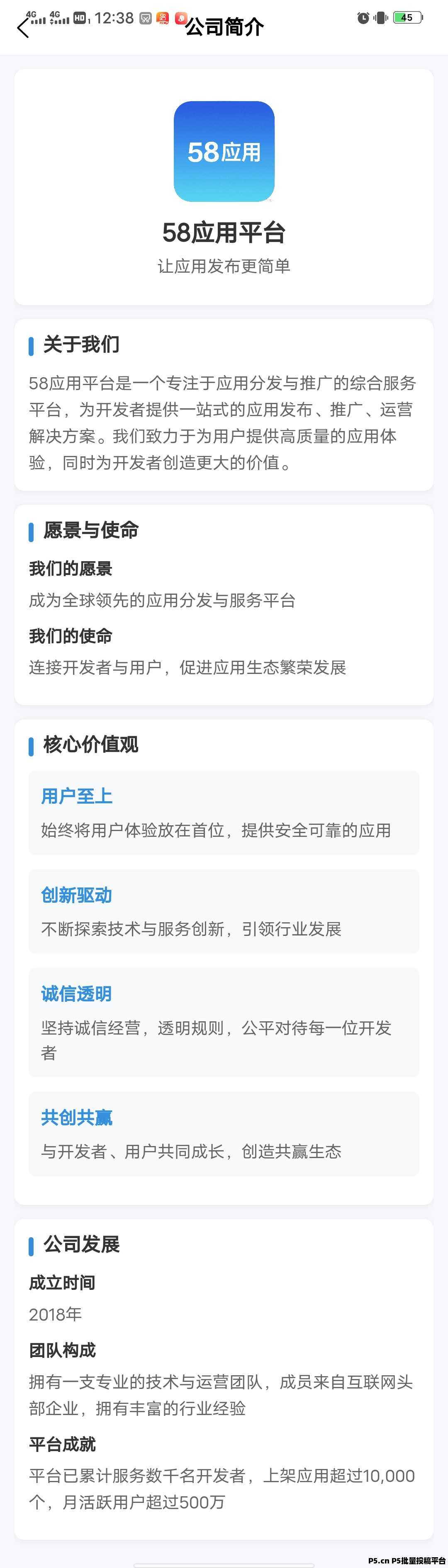Go back from the 公司简介 page
Screen dimensions: 448x1568
coord(22,28)
